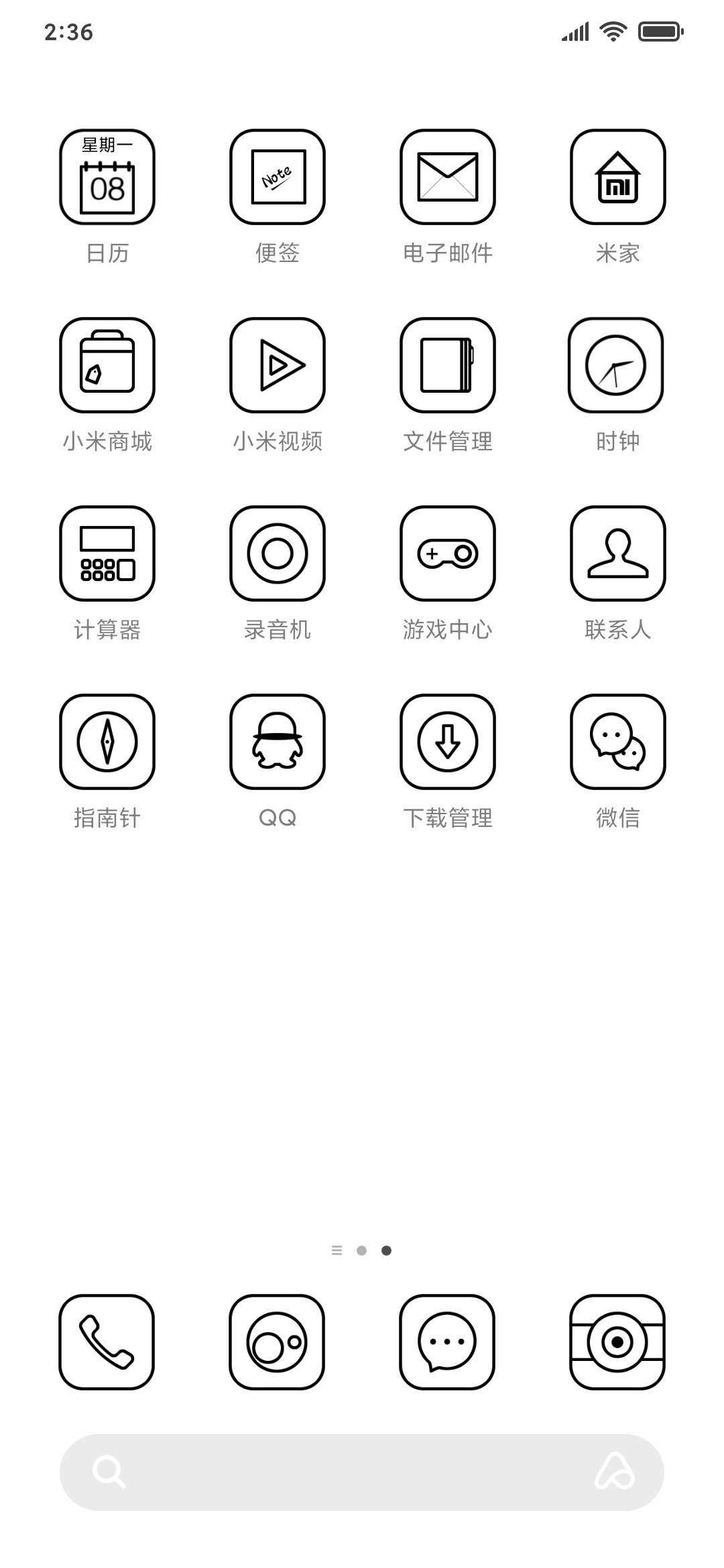This screenshot has width=724, height=1568.
Task: Launch the camera from the dock
Action: pos(617,1342)
